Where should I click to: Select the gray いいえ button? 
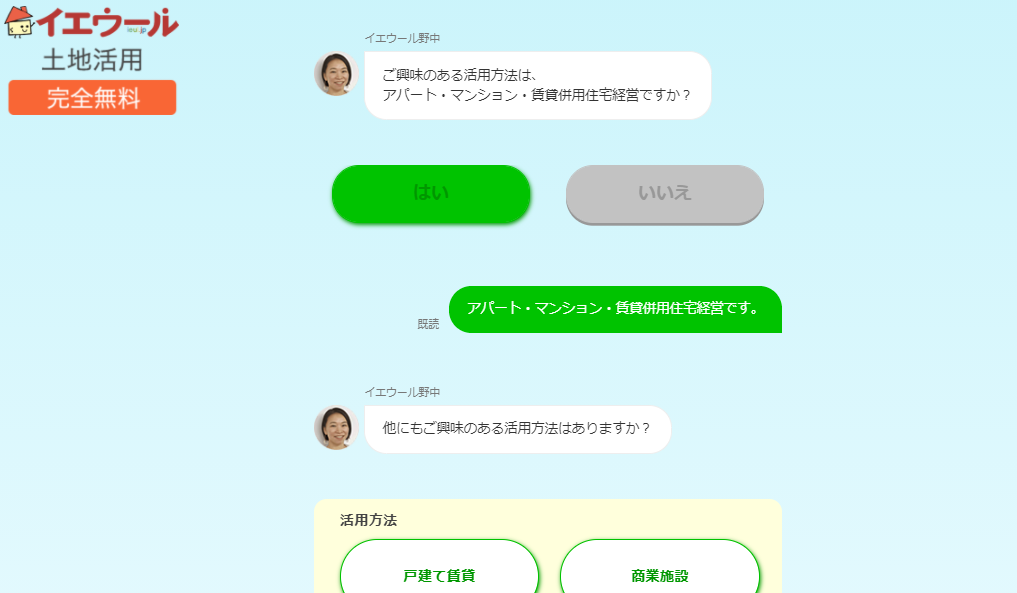point(665,193)
